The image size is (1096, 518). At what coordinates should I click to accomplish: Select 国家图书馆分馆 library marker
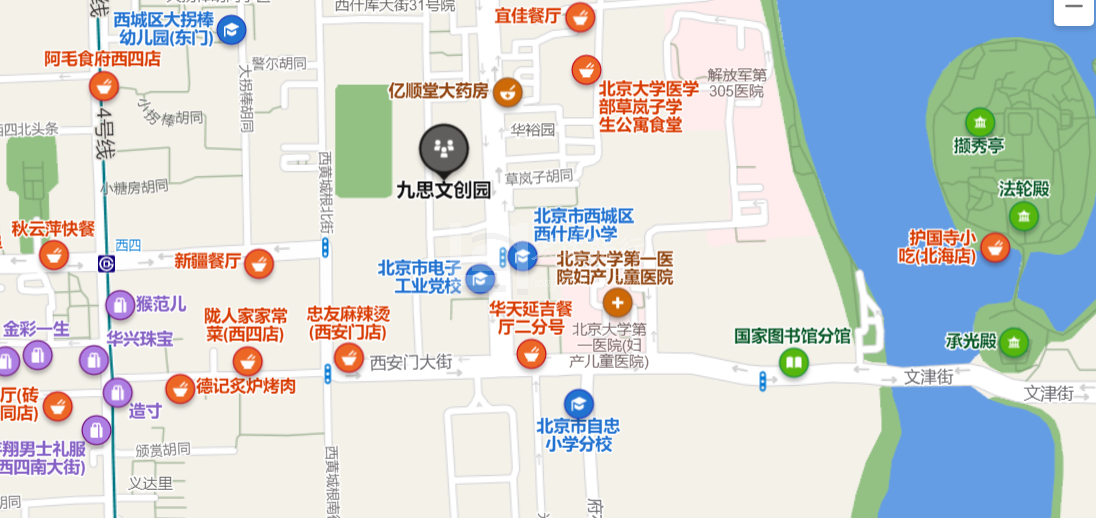point(794,362)
